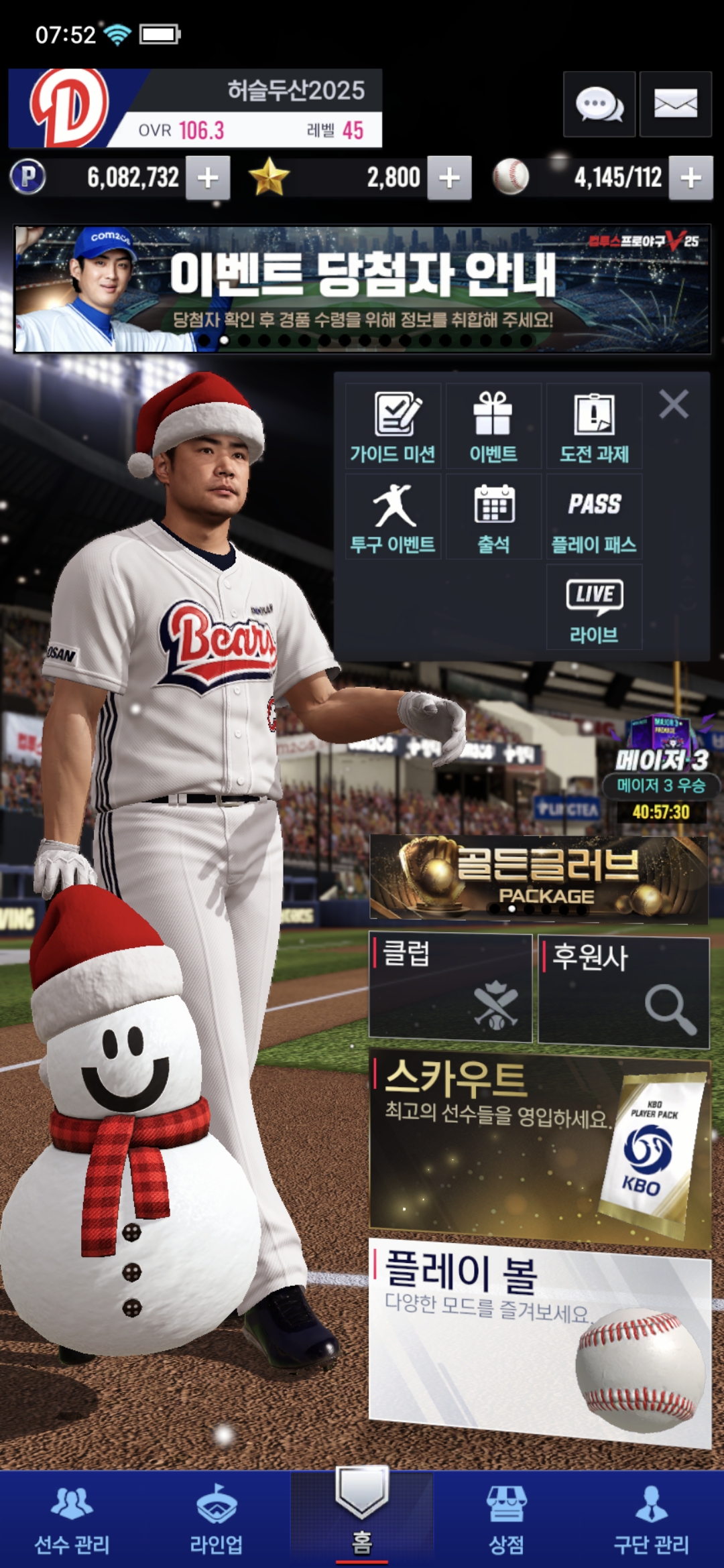Open the 이벤트 gift menu

(x=493, y=426)
